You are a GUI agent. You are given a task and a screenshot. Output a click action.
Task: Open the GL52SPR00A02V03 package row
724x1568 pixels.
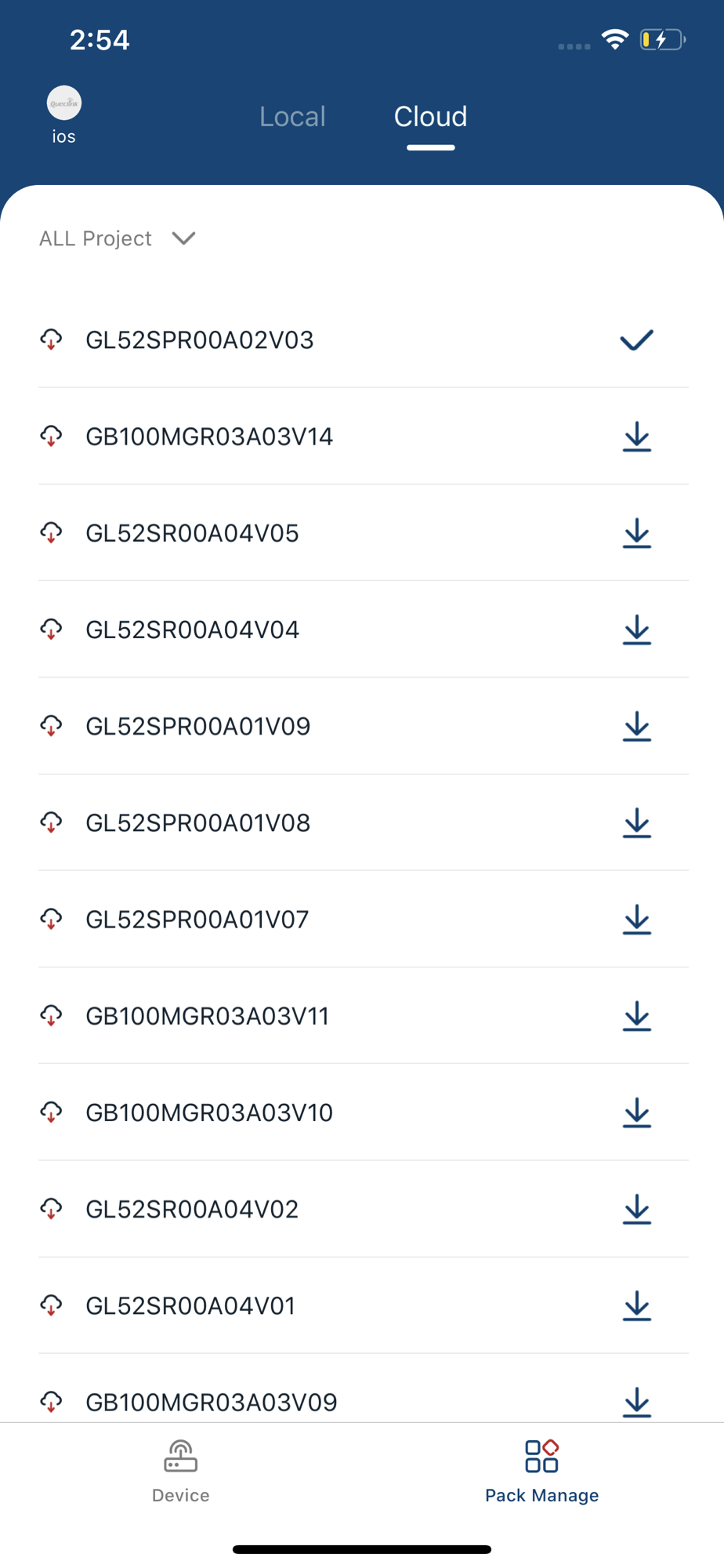tap(364, 339)
